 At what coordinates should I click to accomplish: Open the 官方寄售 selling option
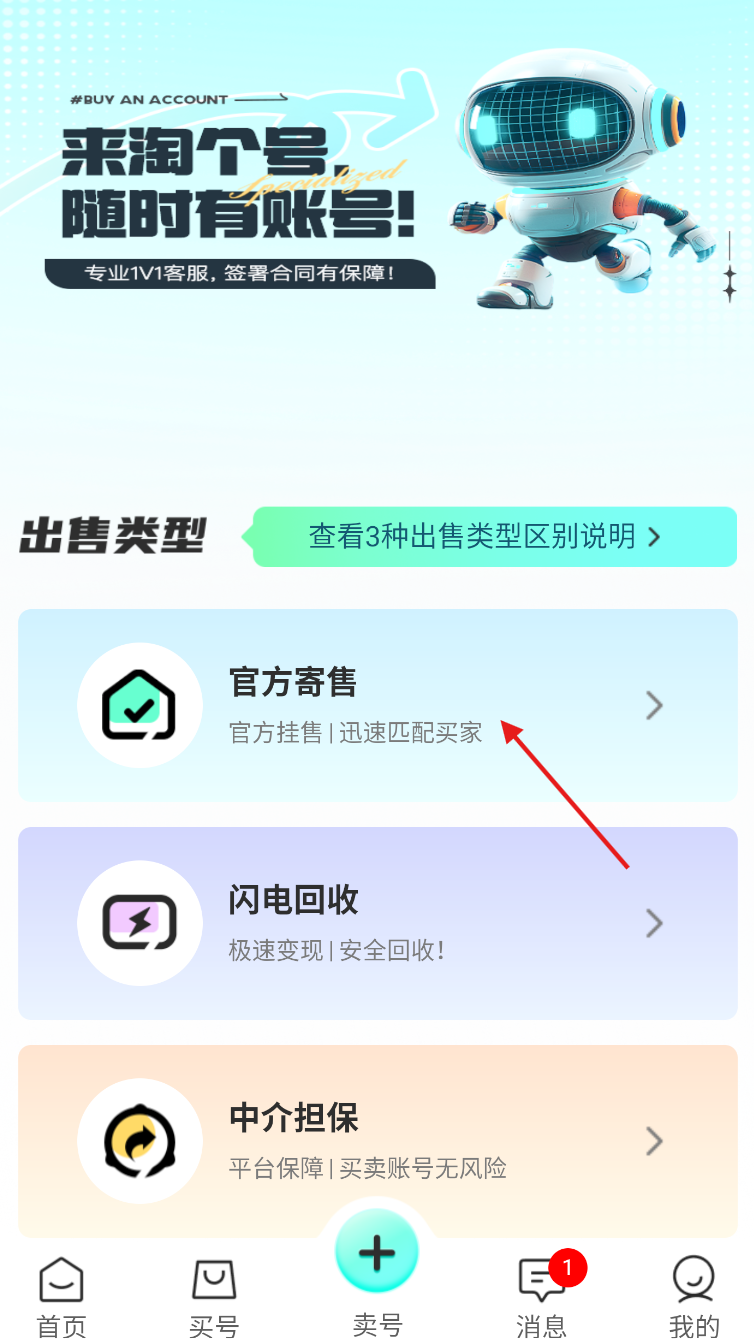click(x=377, y=705)
